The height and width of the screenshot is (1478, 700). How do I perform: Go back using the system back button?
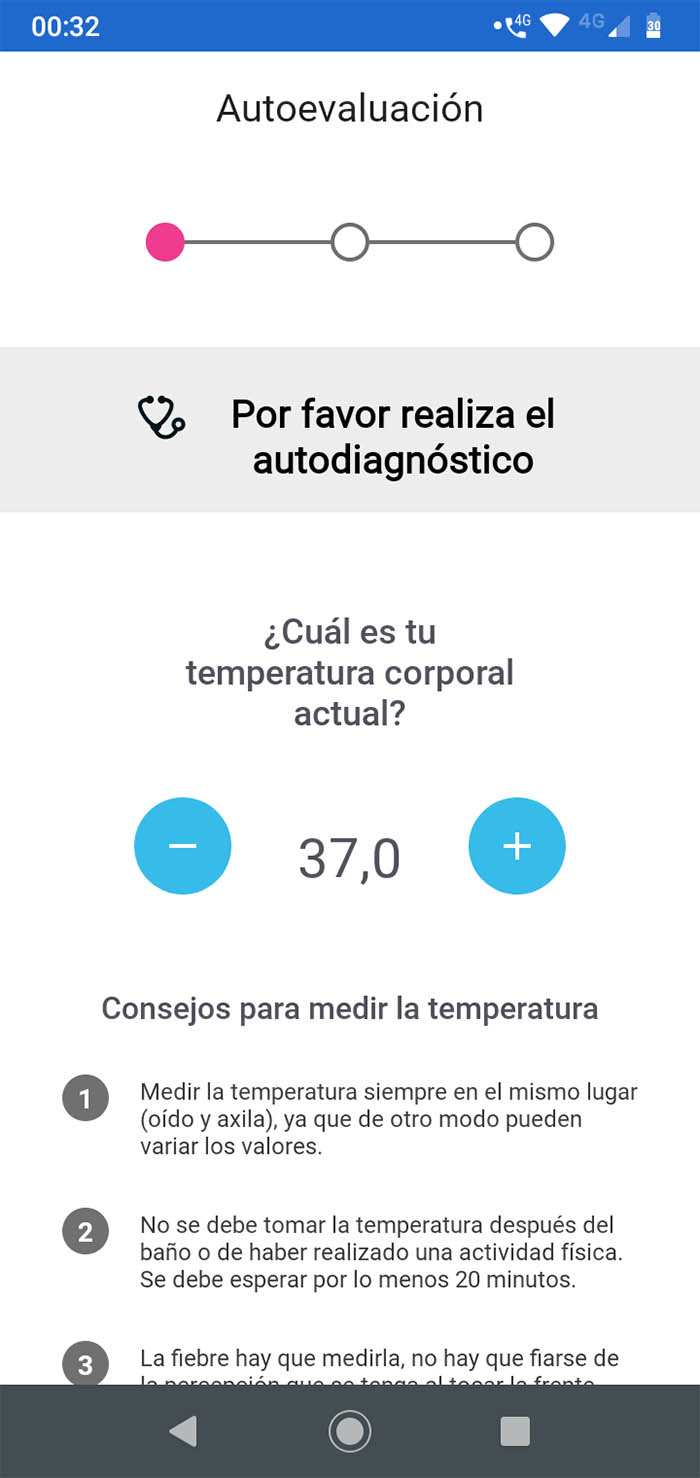pos(183,1431)
